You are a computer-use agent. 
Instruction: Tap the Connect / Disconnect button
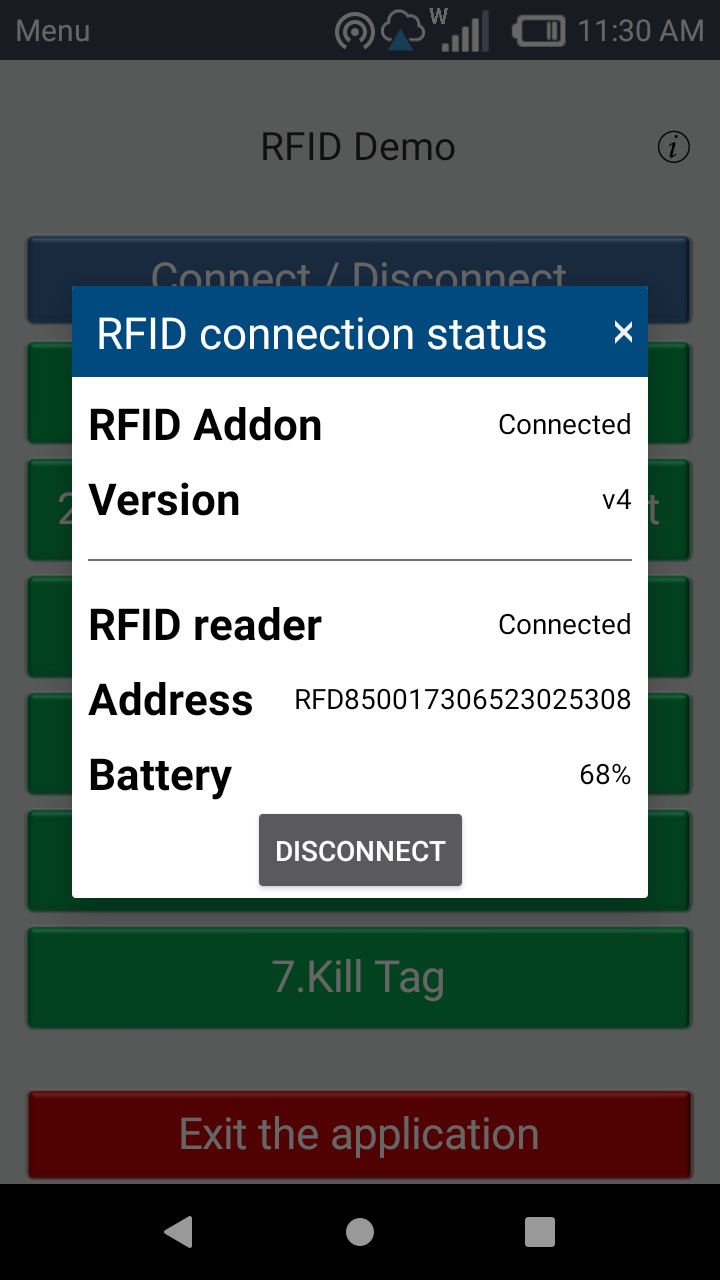(359, 262)
